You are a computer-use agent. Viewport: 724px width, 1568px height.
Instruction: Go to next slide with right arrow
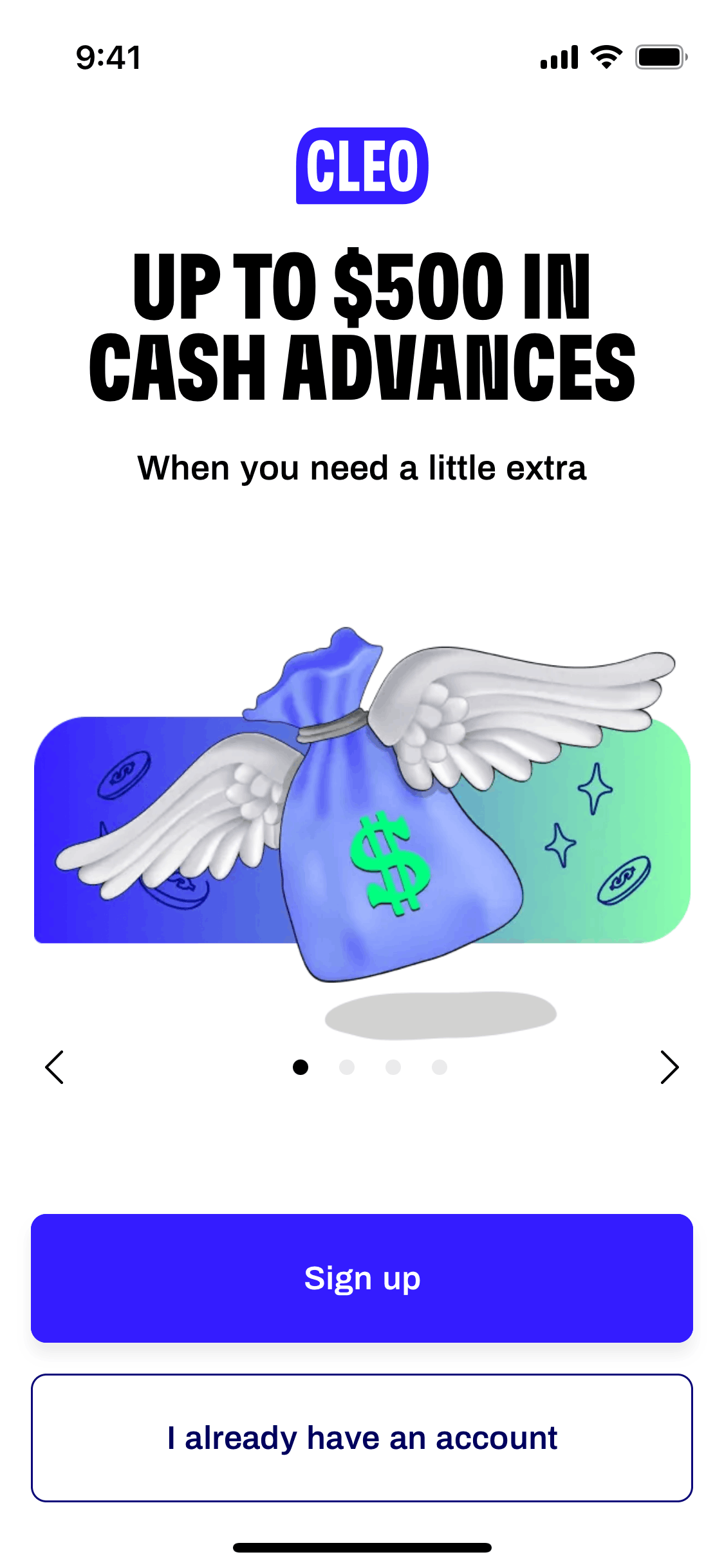pyautogui.click(x=669, y=1067)
